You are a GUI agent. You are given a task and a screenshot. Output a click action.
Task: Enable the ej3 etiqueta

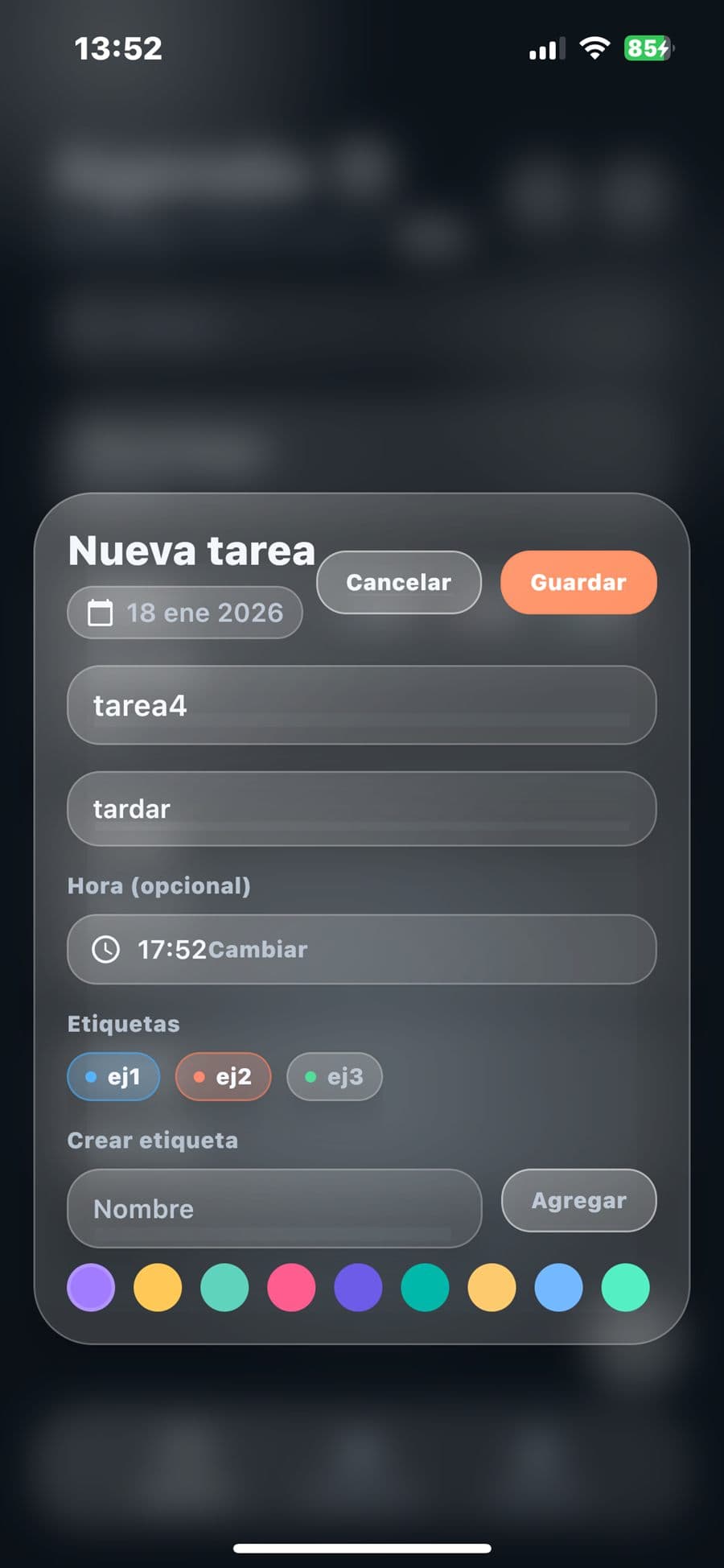[x=334, y=1076]
